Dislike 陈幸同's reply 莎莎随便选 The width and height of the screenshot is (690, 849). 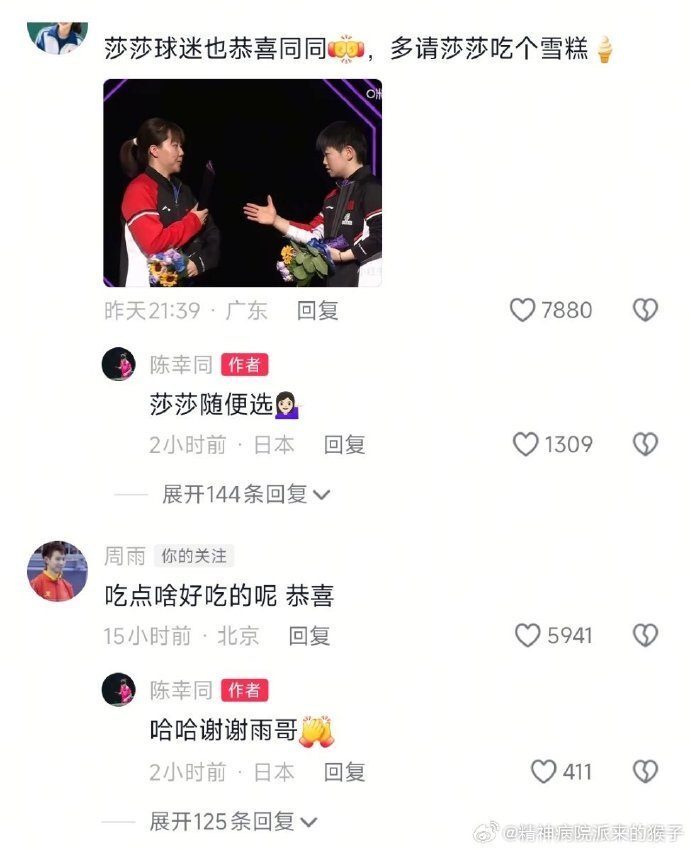pos(645,444)
